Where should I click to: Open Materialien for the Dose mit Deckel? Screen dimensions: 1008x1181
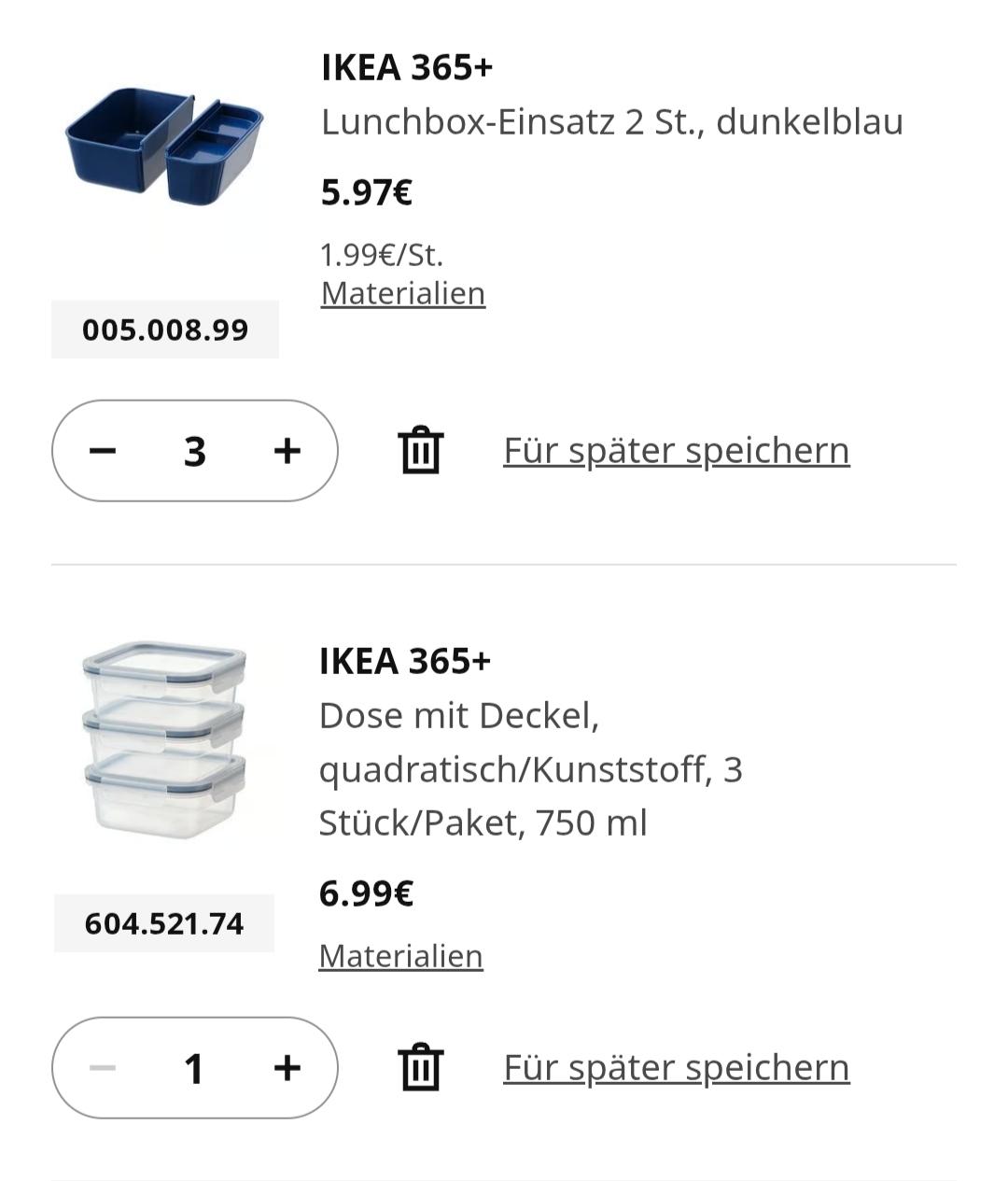(x=401, y=955)
